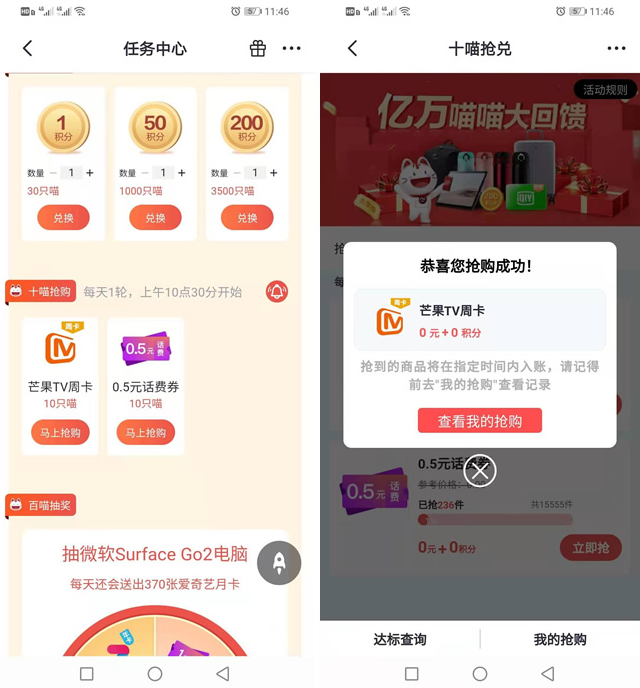Open 达标查询 at the bottom
This screenshot has width=640, height=688.
(400, 639)
